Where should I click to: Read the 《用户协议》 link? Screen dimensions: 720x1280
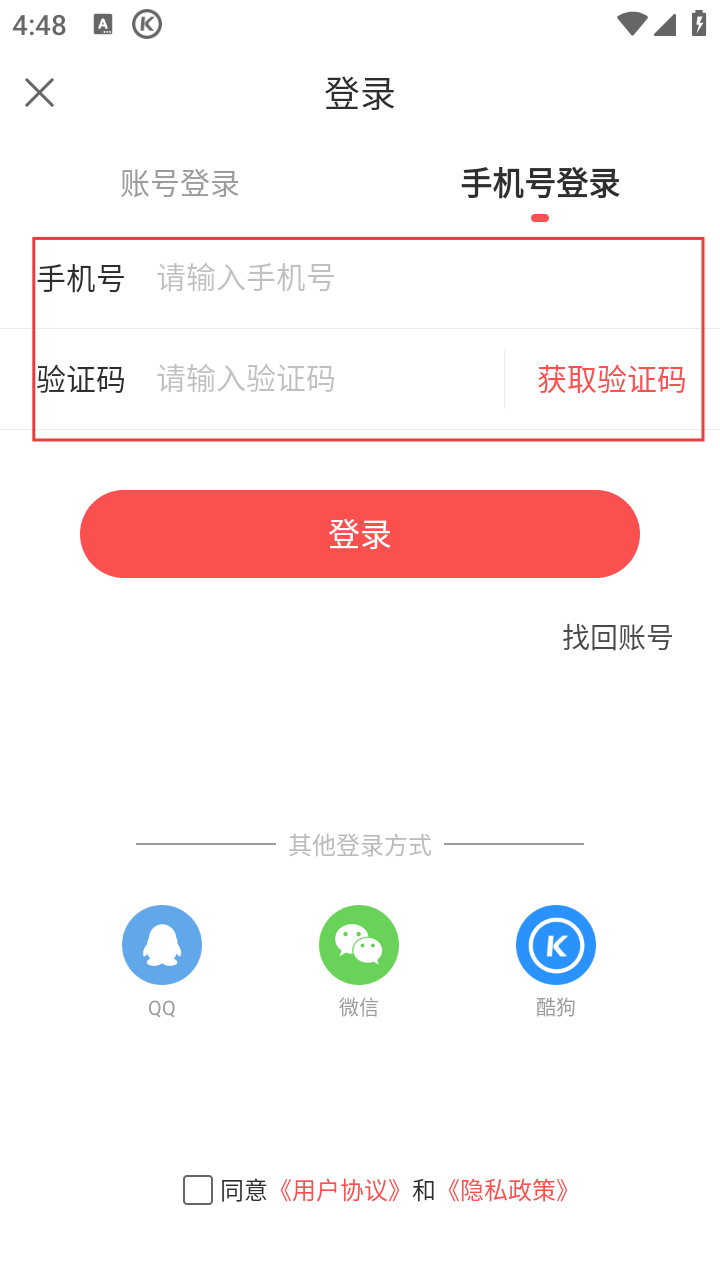[x=339, y=1190]
